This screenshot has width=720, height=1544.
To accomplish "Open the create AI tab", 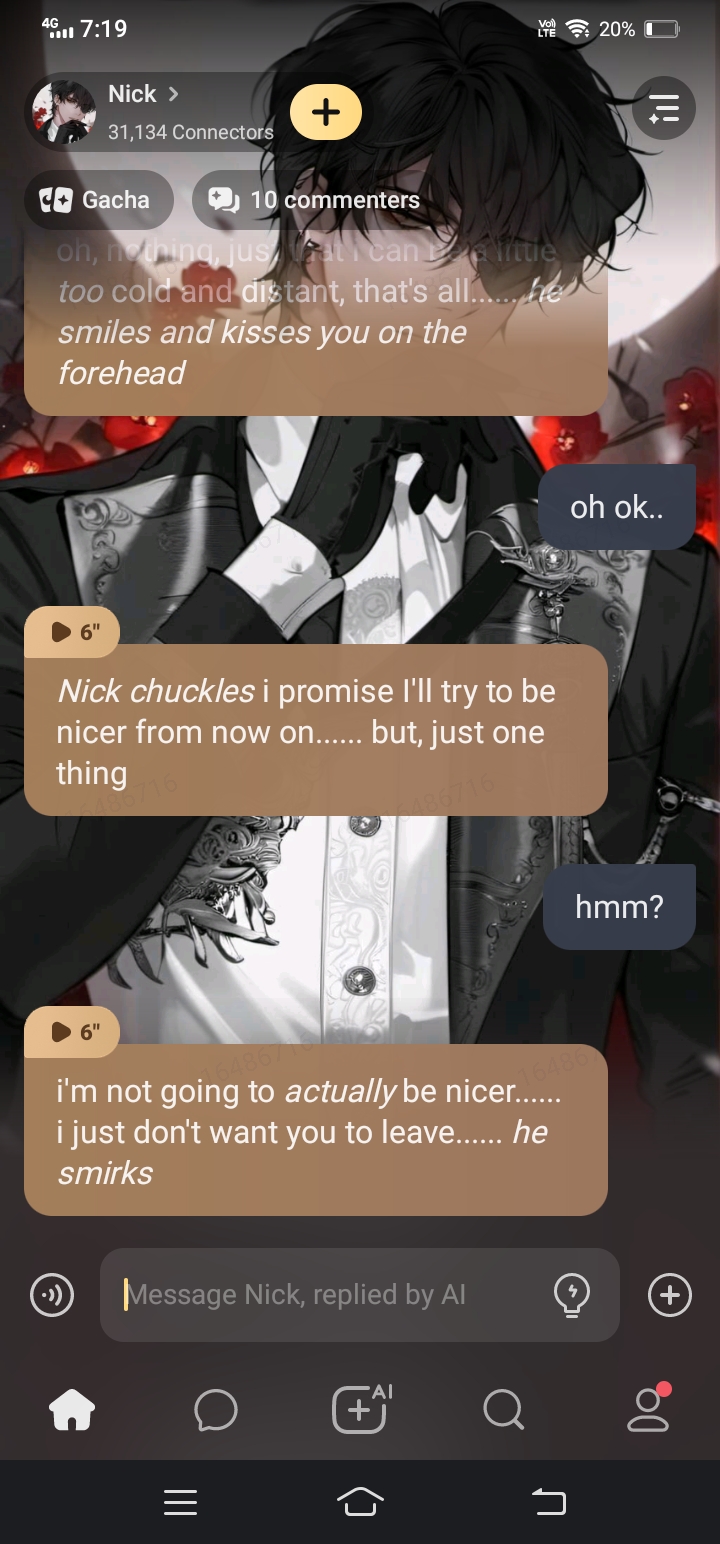I will pyautogui.click(x=360, y=1410).
